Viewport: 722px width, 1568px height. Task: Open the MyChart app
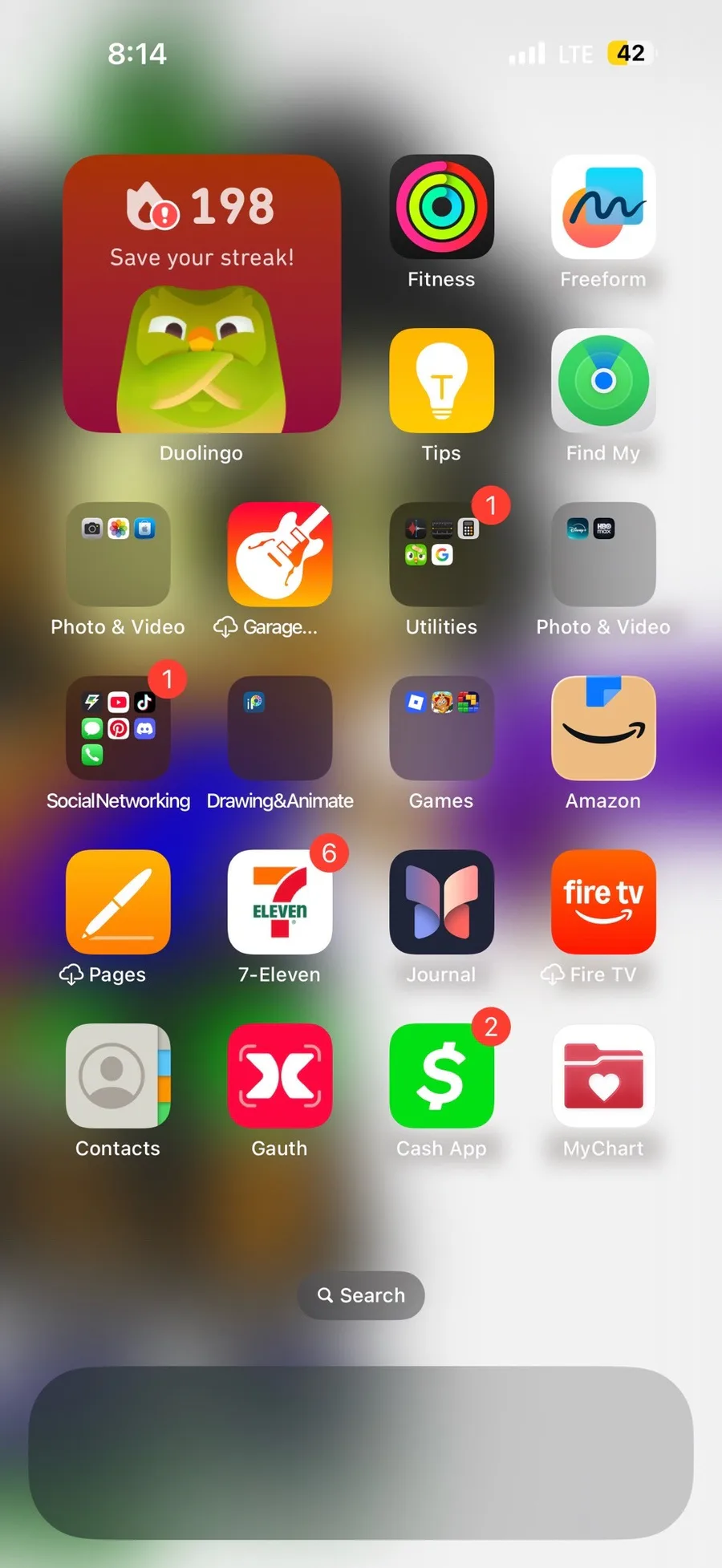603,1076
